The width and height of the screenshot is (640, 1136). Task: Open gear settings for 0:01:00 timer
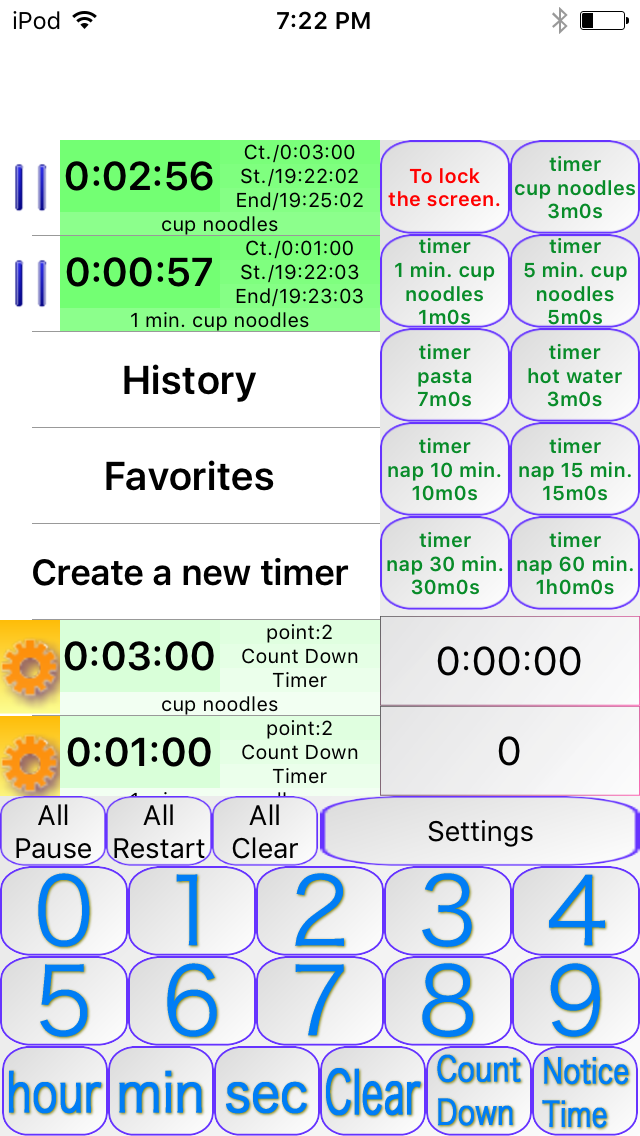[x=30, y=756]
